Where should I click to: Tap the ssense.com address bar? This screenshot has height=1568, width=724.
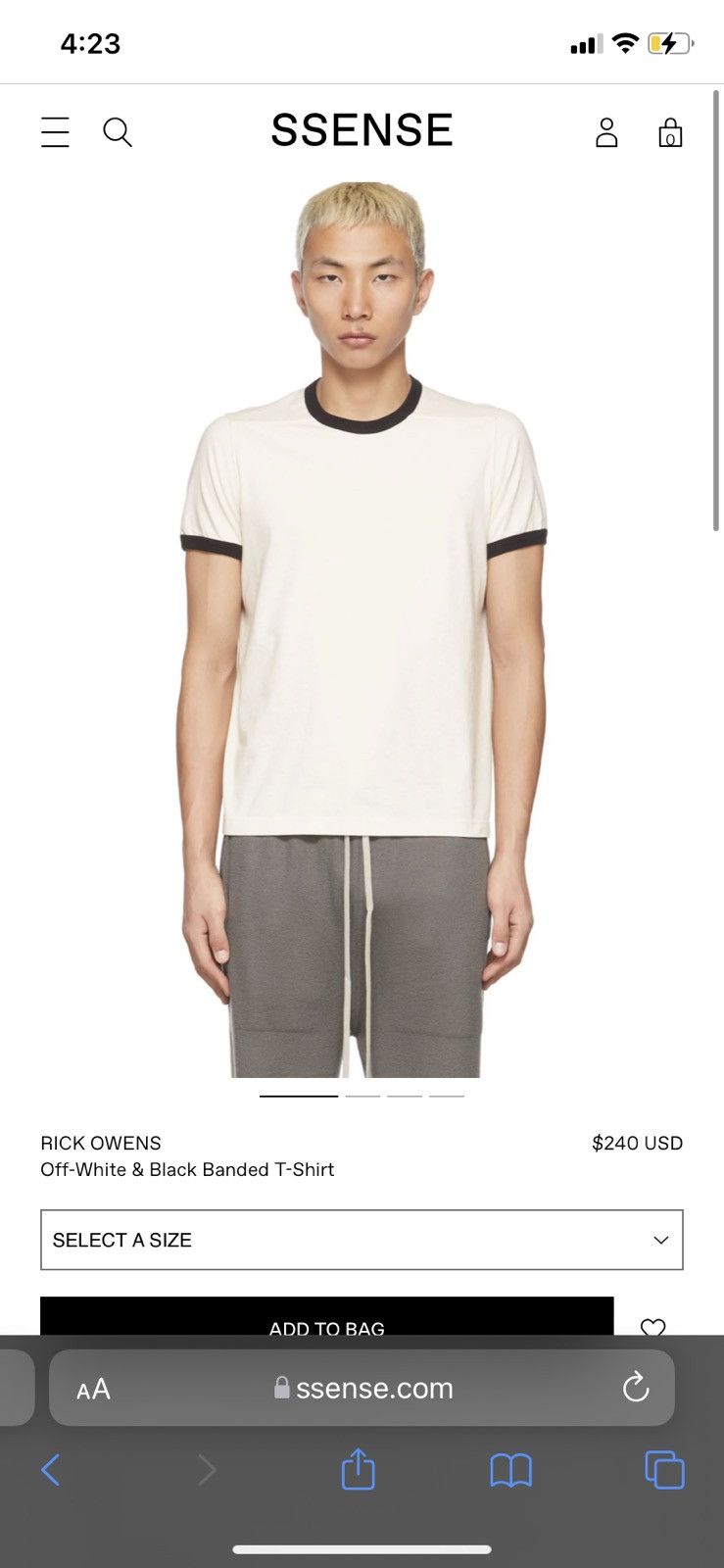[x=362, y=1388]
